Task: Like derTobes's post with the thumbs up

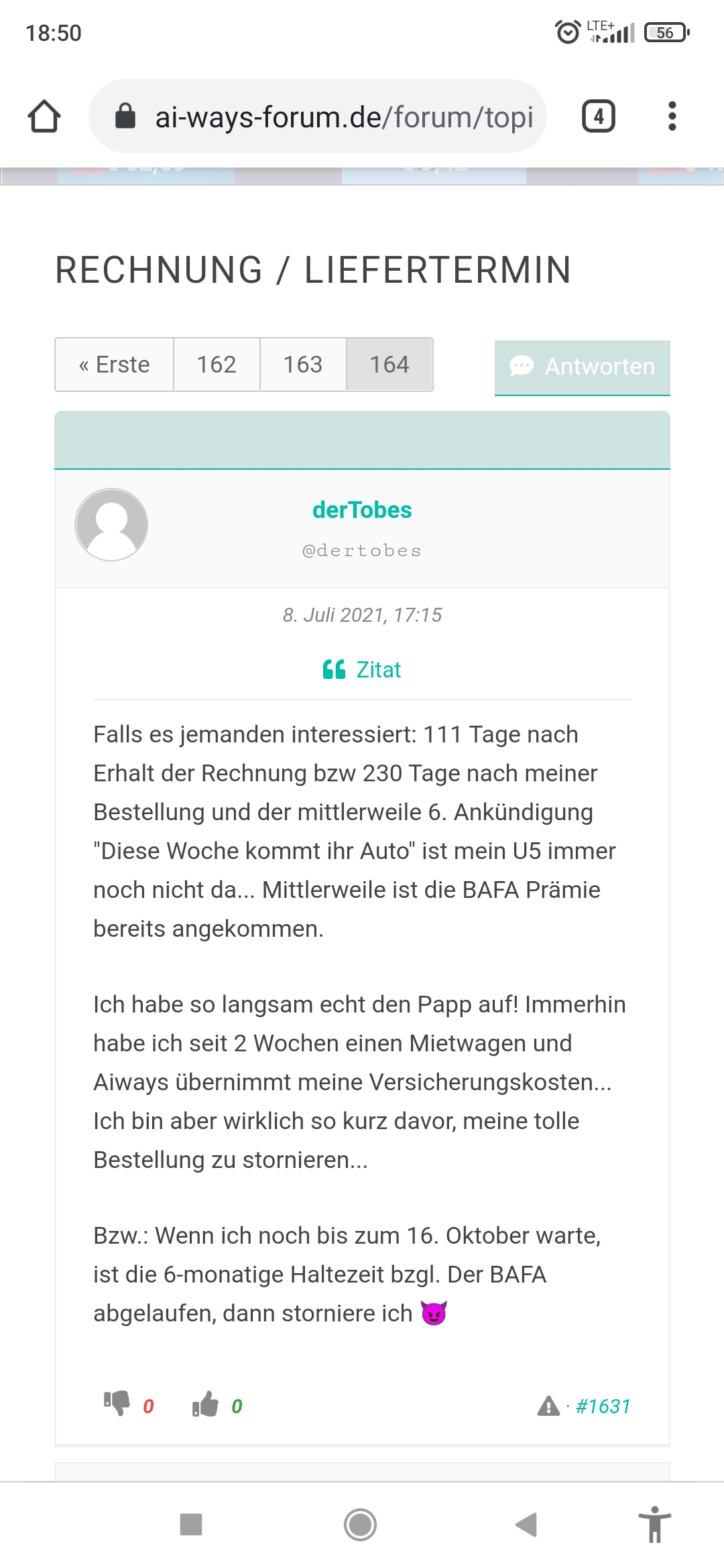Action: tap(206, 1403)
